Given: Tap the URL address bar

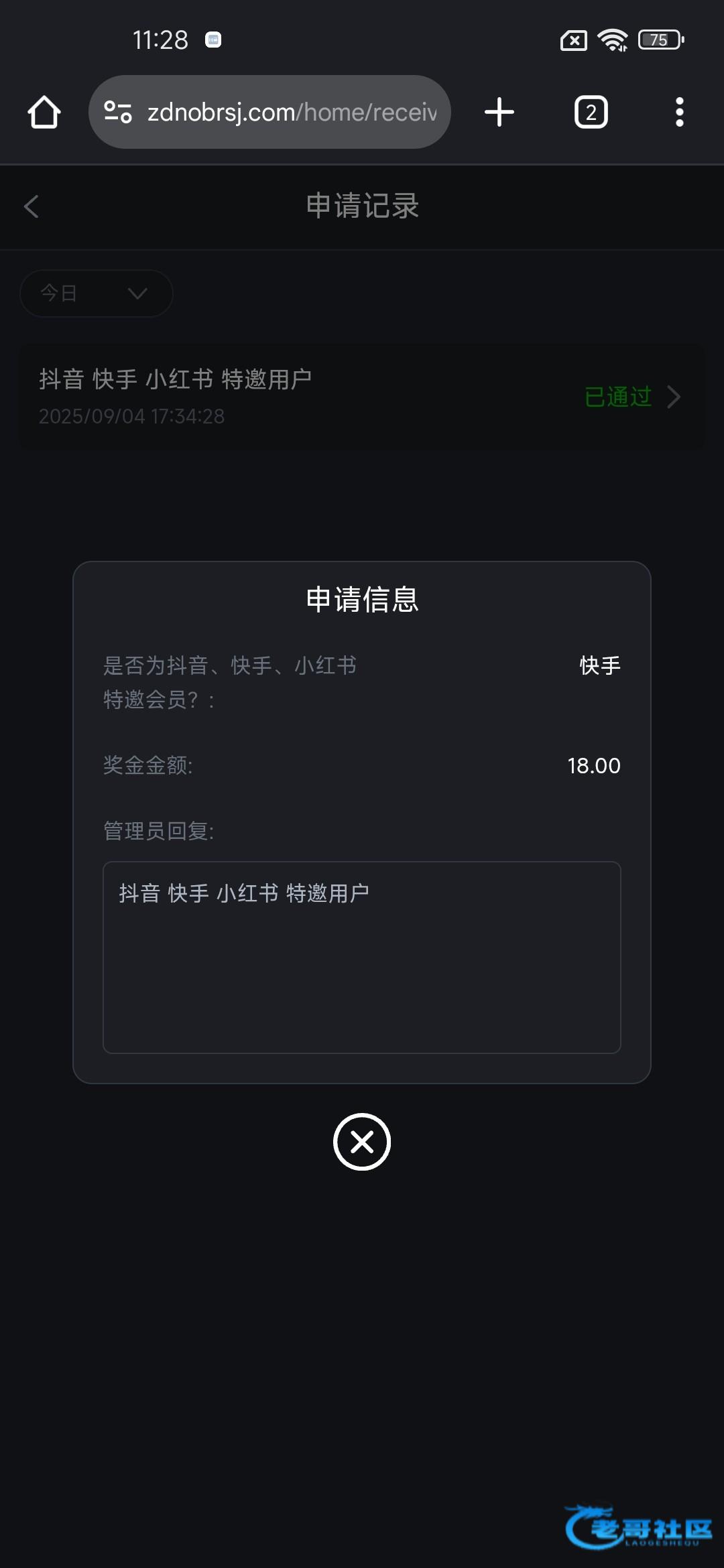Looking at the screenshot, I should (x=292, y=112).
